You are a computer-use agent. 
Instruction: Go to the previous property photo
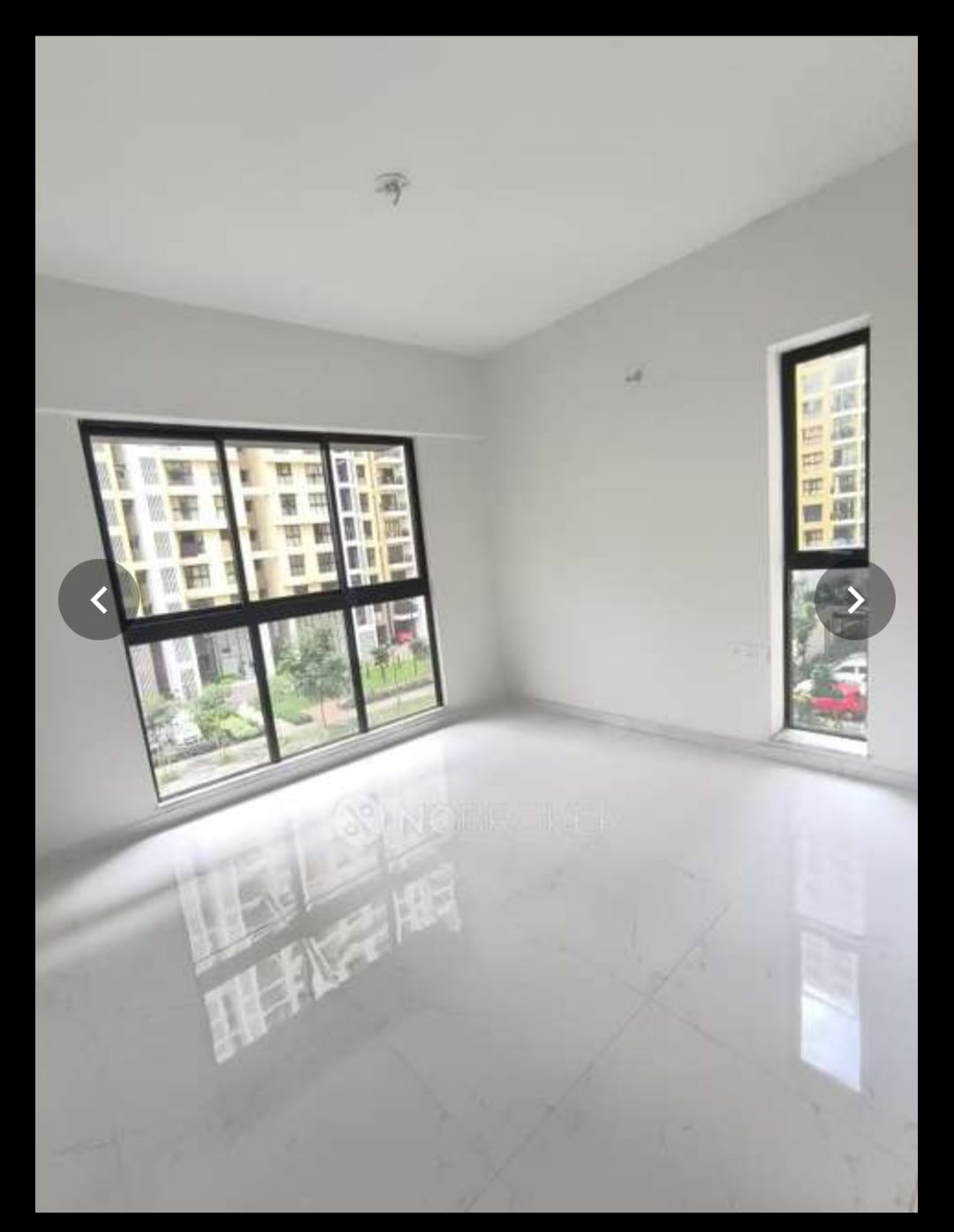tap(99, 600)
